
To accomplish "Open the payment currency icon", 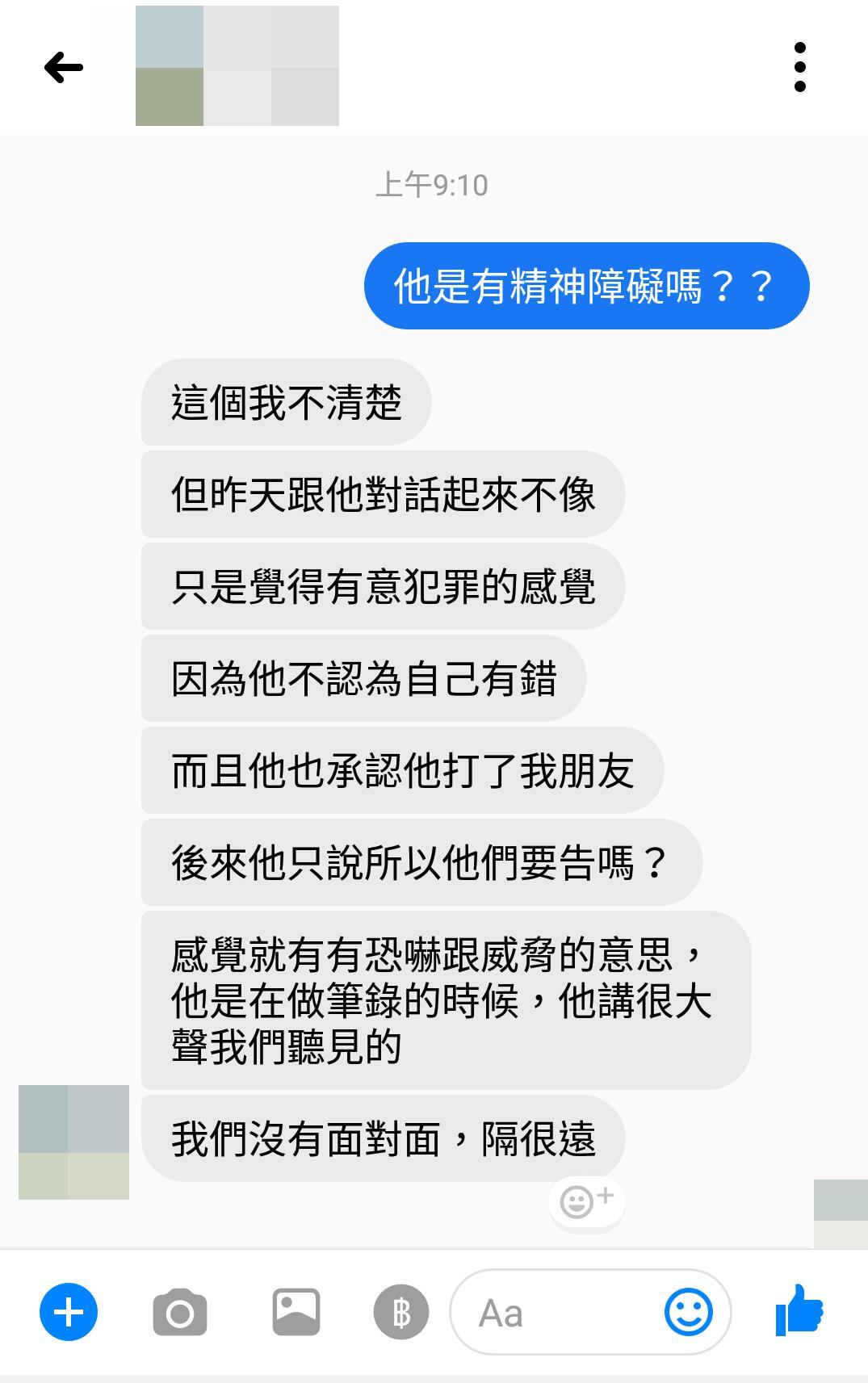I will [400, 1312].
